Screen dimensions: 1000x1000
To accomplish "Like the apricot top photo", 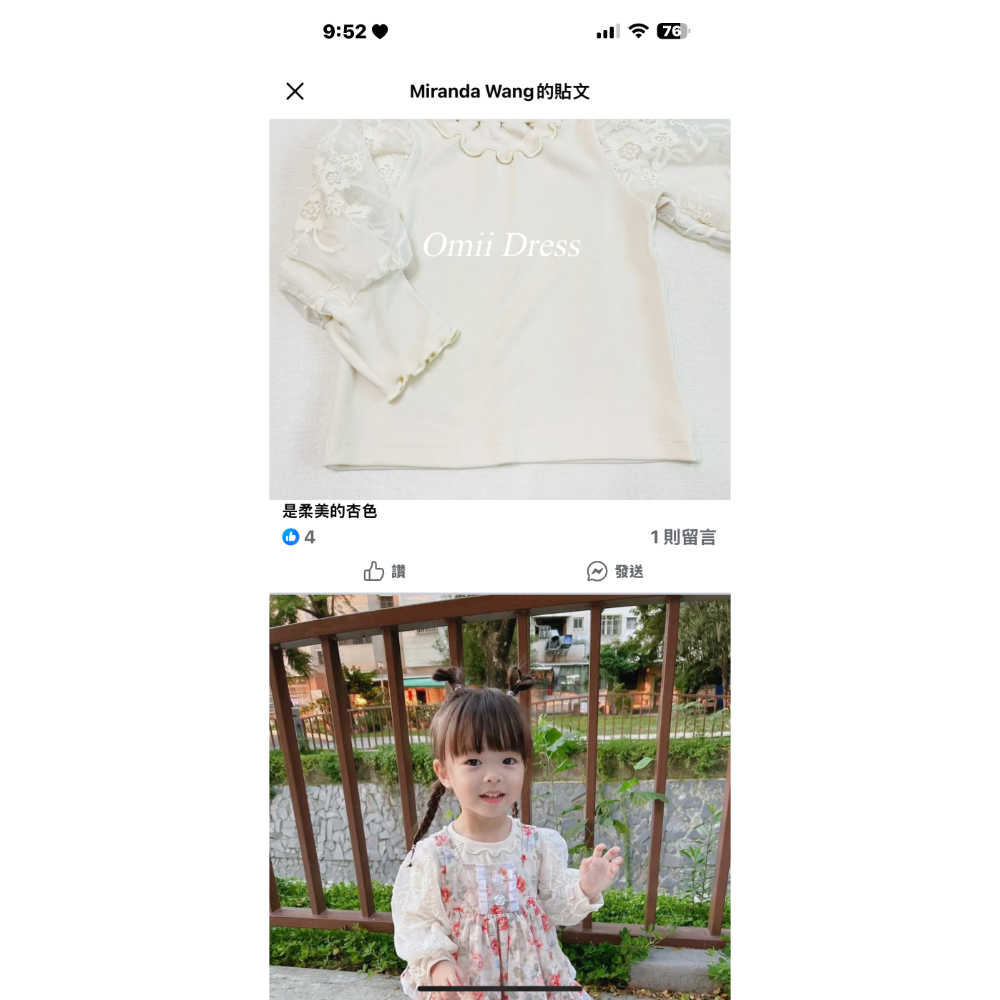I will coord(384,571).
